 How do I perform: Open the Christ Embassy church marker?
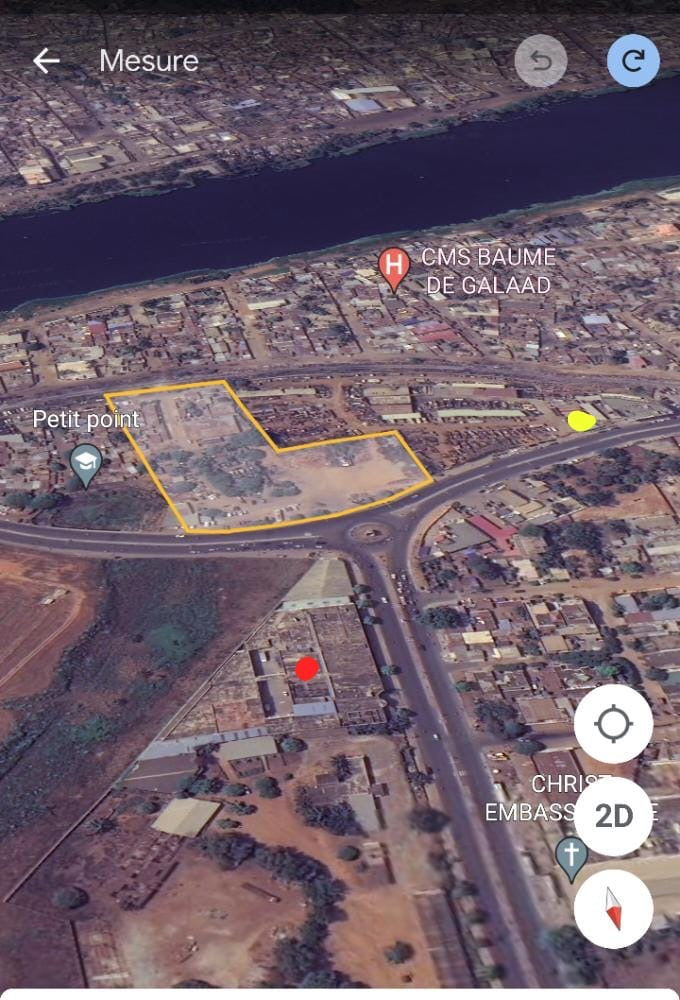[x=571, y=857]
